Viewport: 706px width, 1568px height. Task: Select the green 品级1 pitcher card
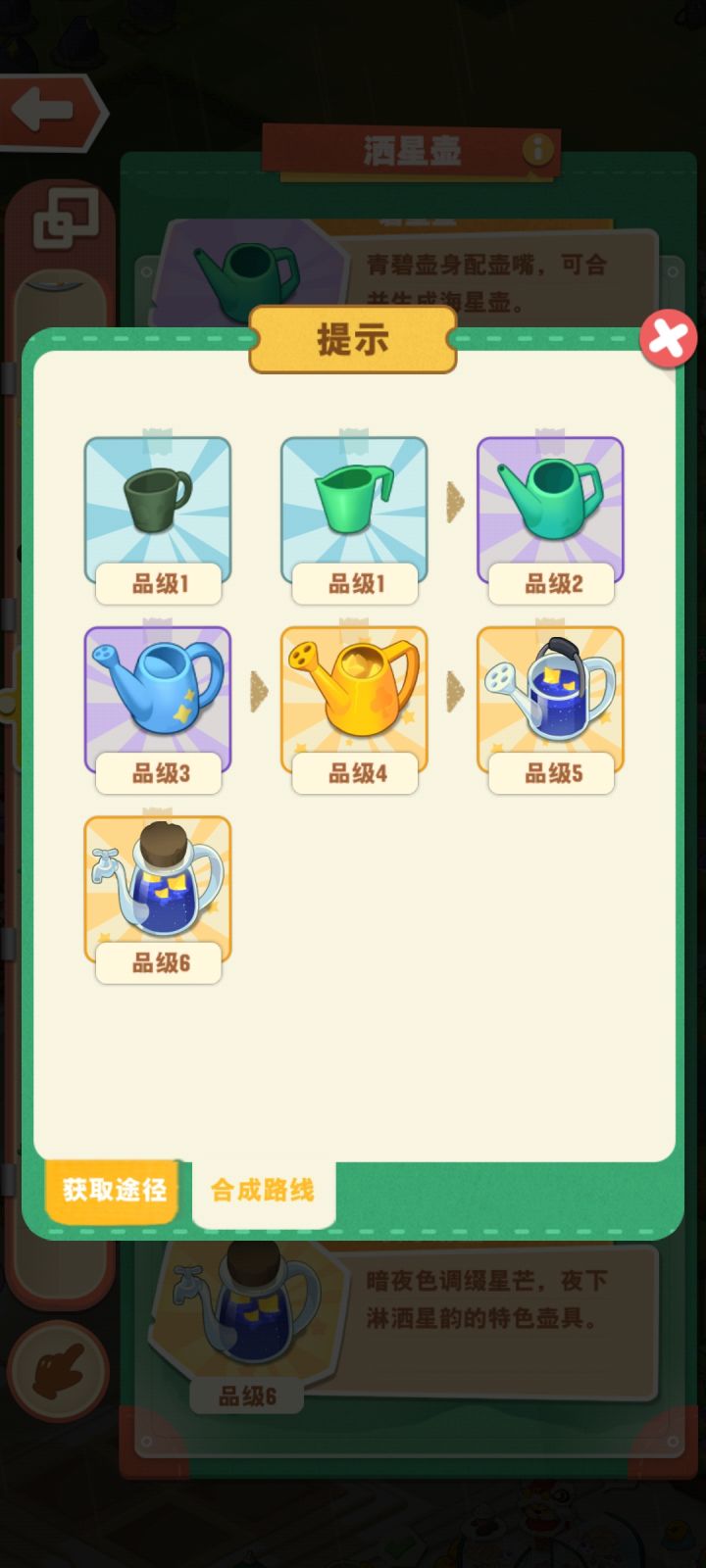pos(354,510)
